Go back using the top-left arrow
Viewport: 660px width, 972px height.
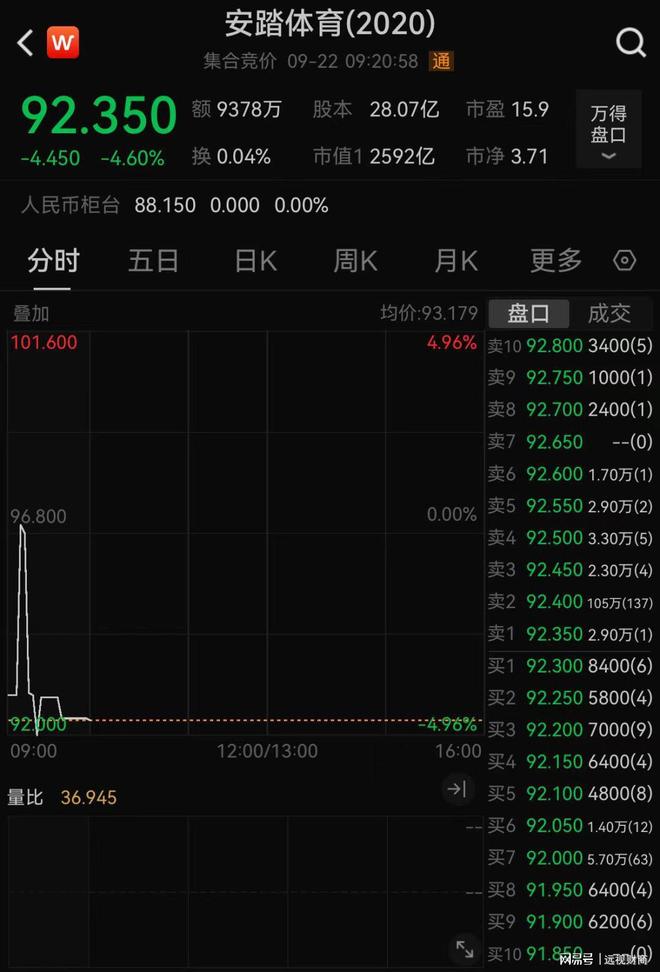point(26,42)
